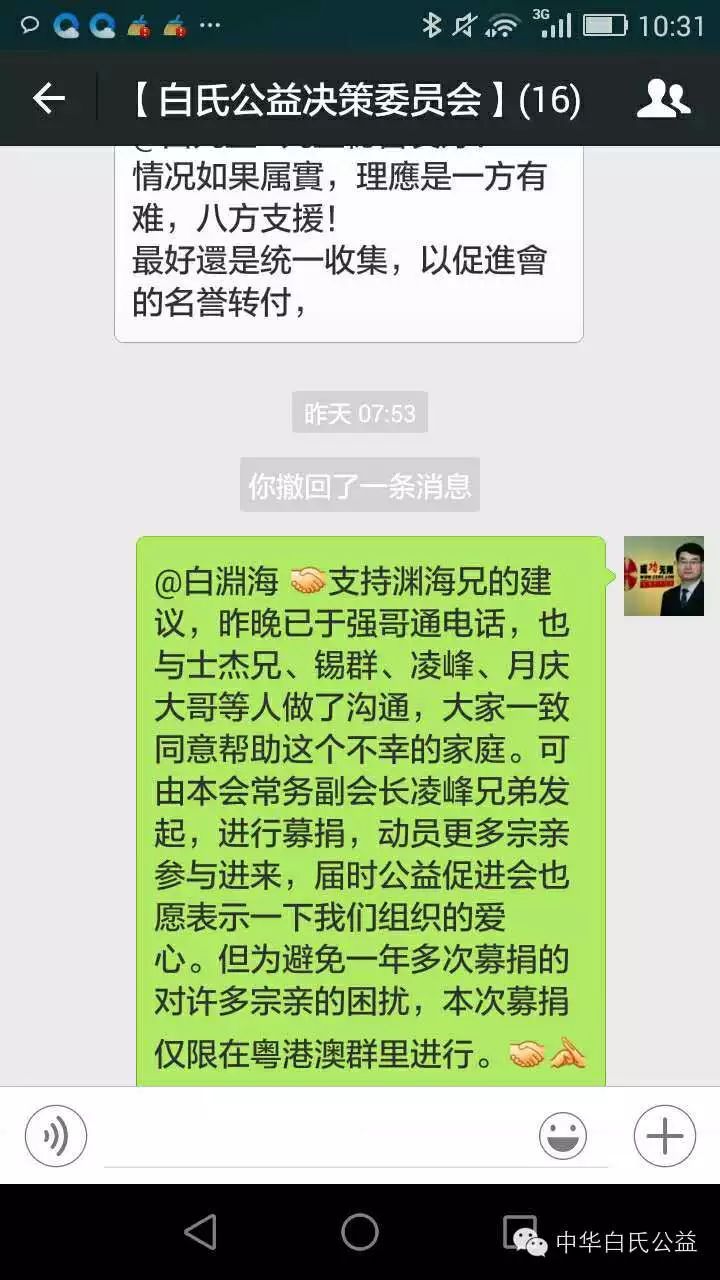The width and height of the screenshot is (720, 1280).
Task: Go back from the group chat
Action: click(x=48, y=98)
